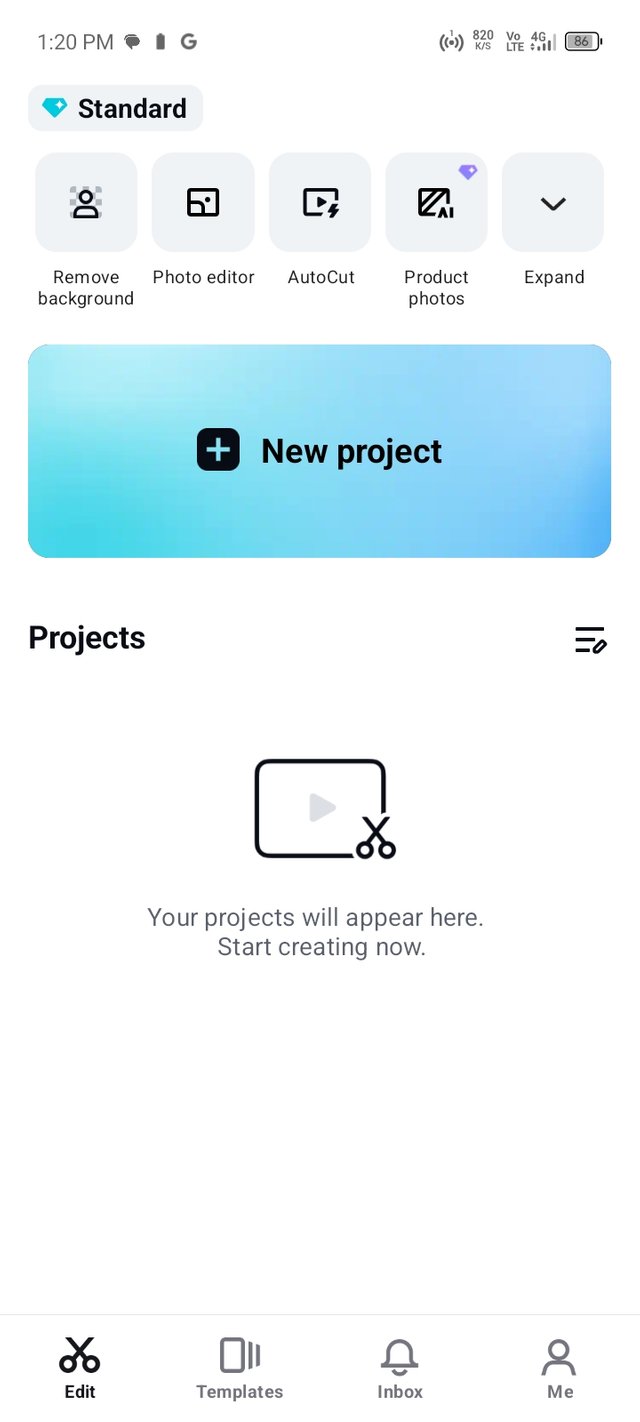Expand the tools list
640x1422 pixels.
tap(553, 203)
